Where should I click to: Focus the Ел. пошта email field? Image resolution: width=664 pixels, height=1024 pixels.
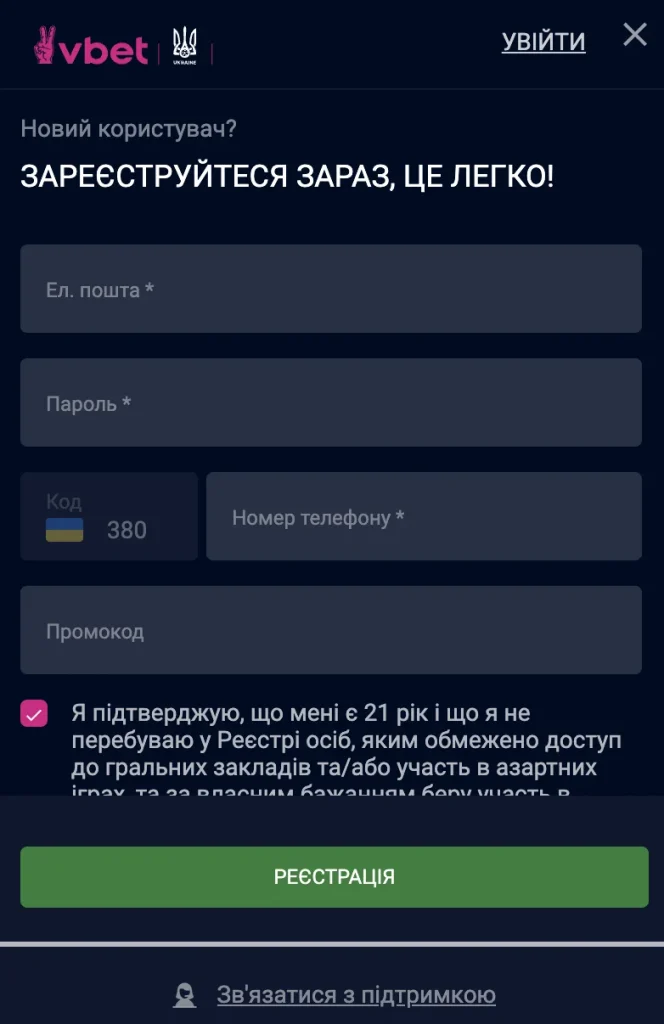tap(331, 289)
